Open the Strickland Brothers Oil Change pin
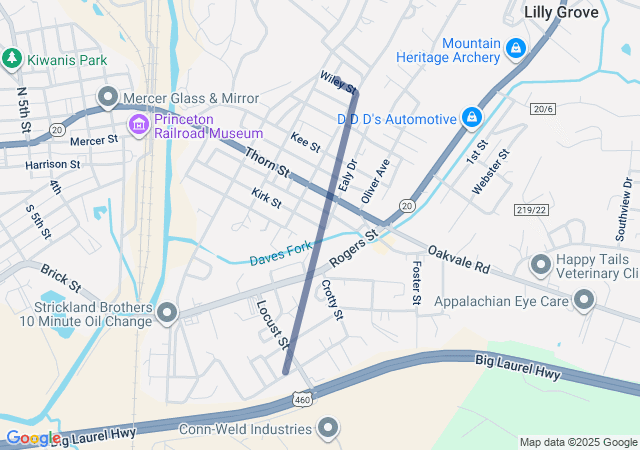 [167, 313]
